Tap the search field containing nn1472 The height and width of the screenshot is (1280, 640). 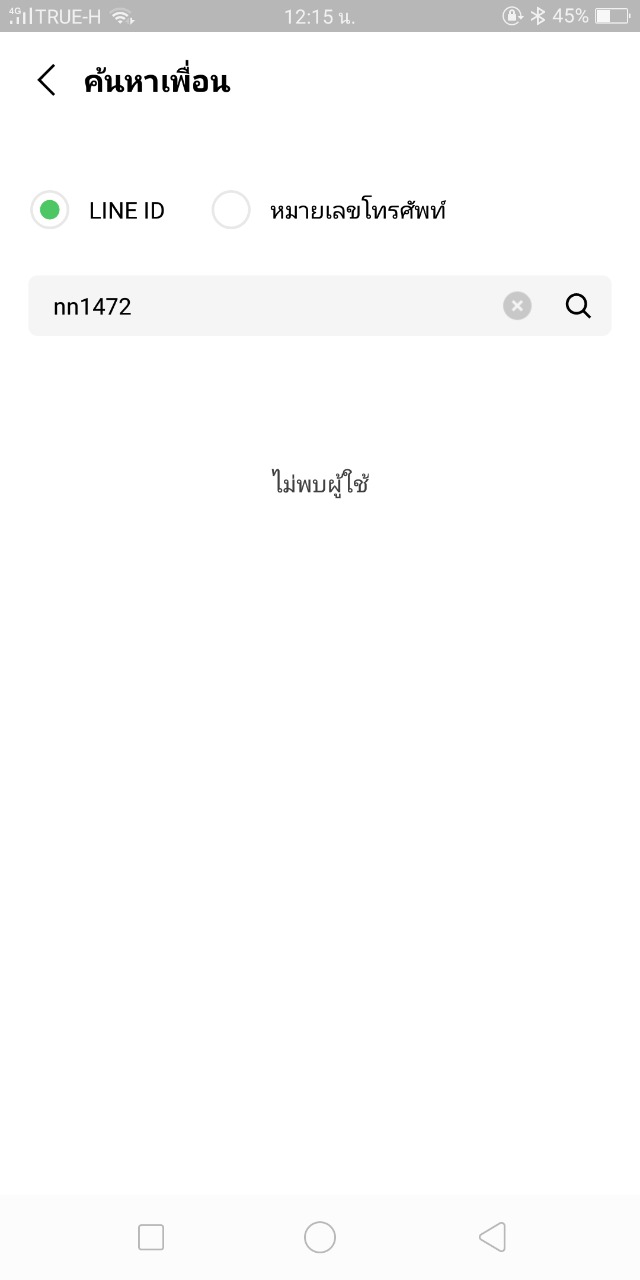point(262,306)
